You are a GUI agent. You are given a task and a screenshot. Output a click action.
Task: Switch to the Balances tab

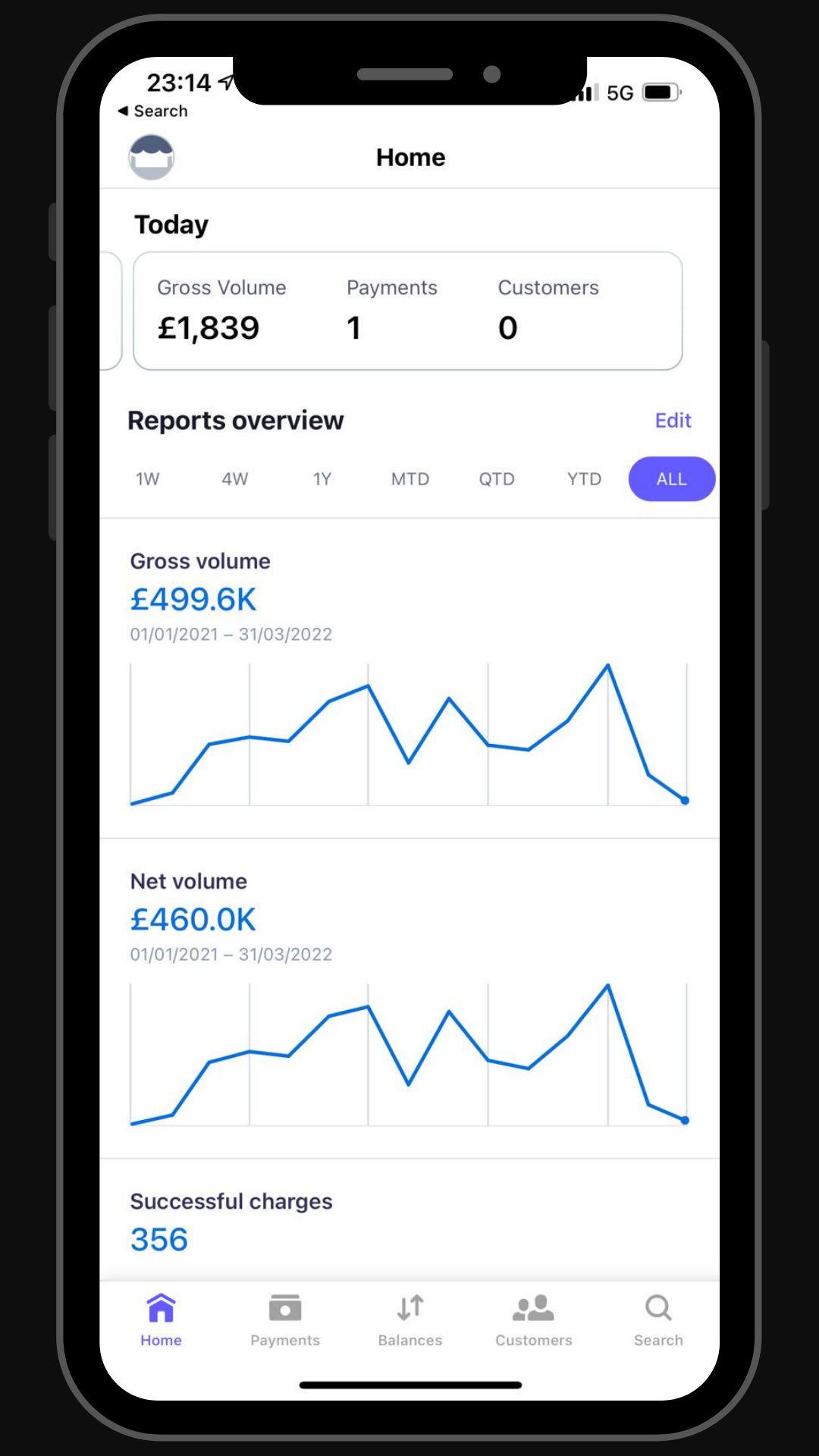point(409,1320)
